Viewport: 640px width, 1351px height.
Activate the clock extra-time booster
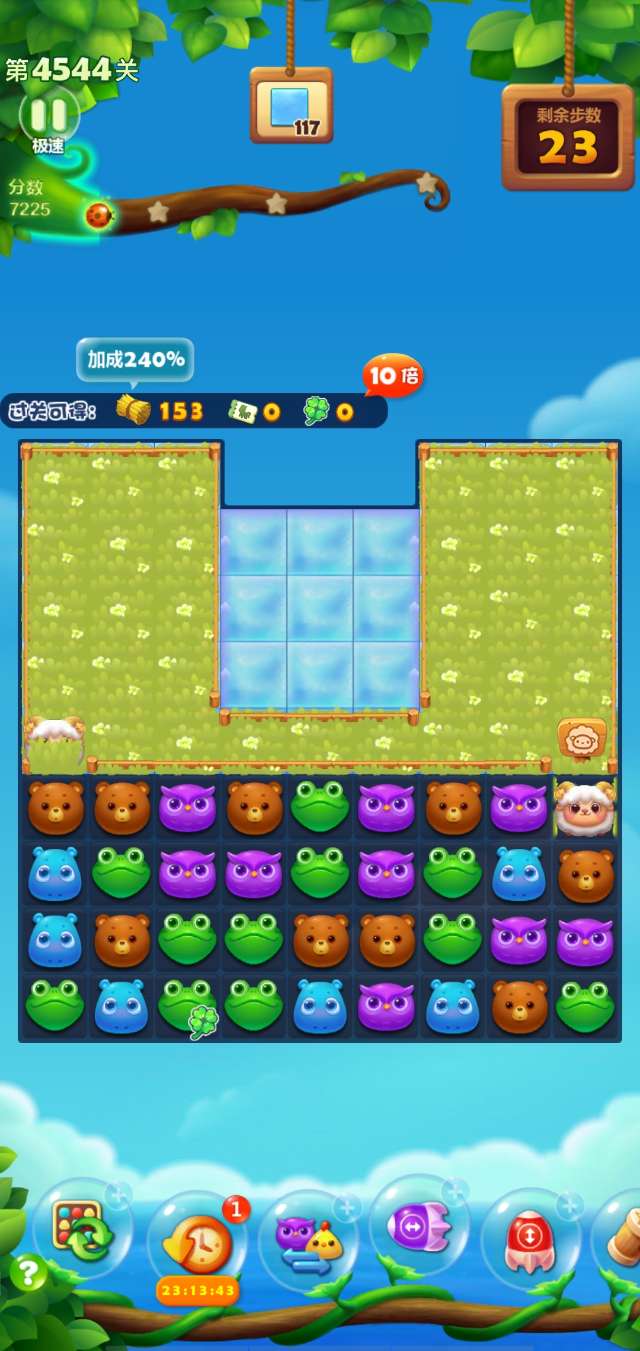click(x=197, y=1242)
